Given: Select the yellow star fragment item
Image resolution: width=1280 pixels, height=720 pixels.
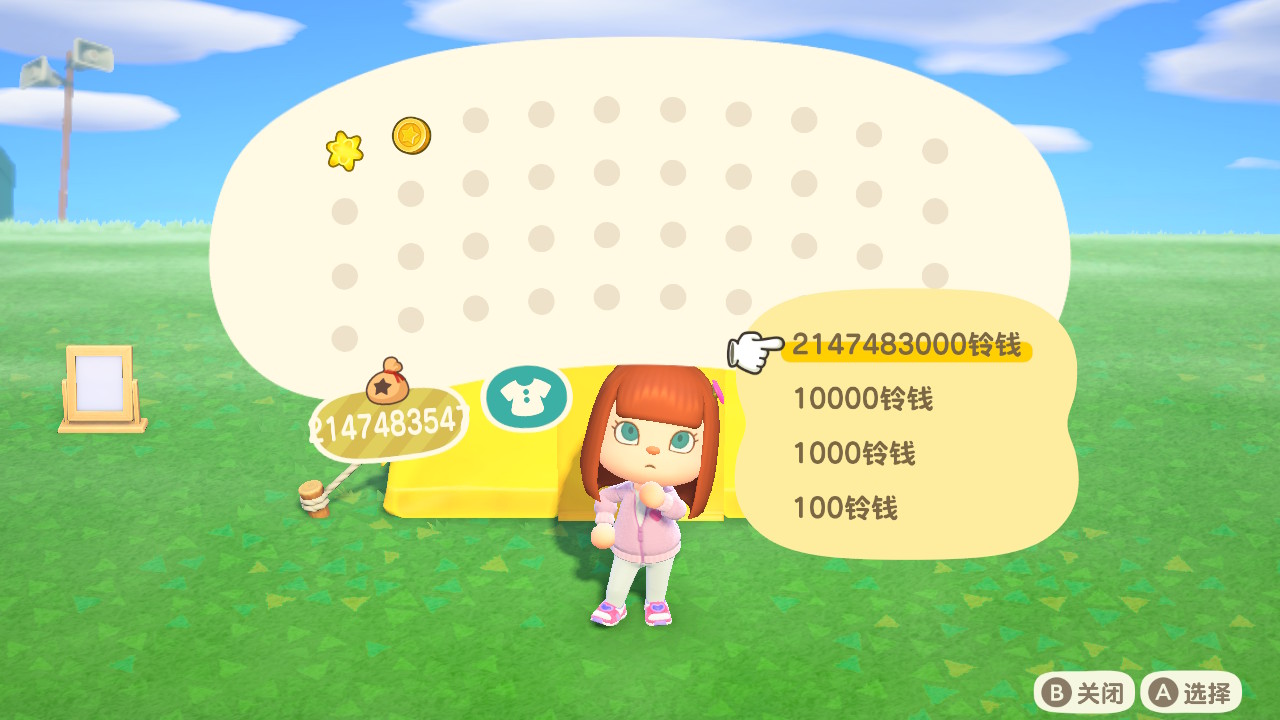Looking at the screenshot, I should tap(344, 150).
